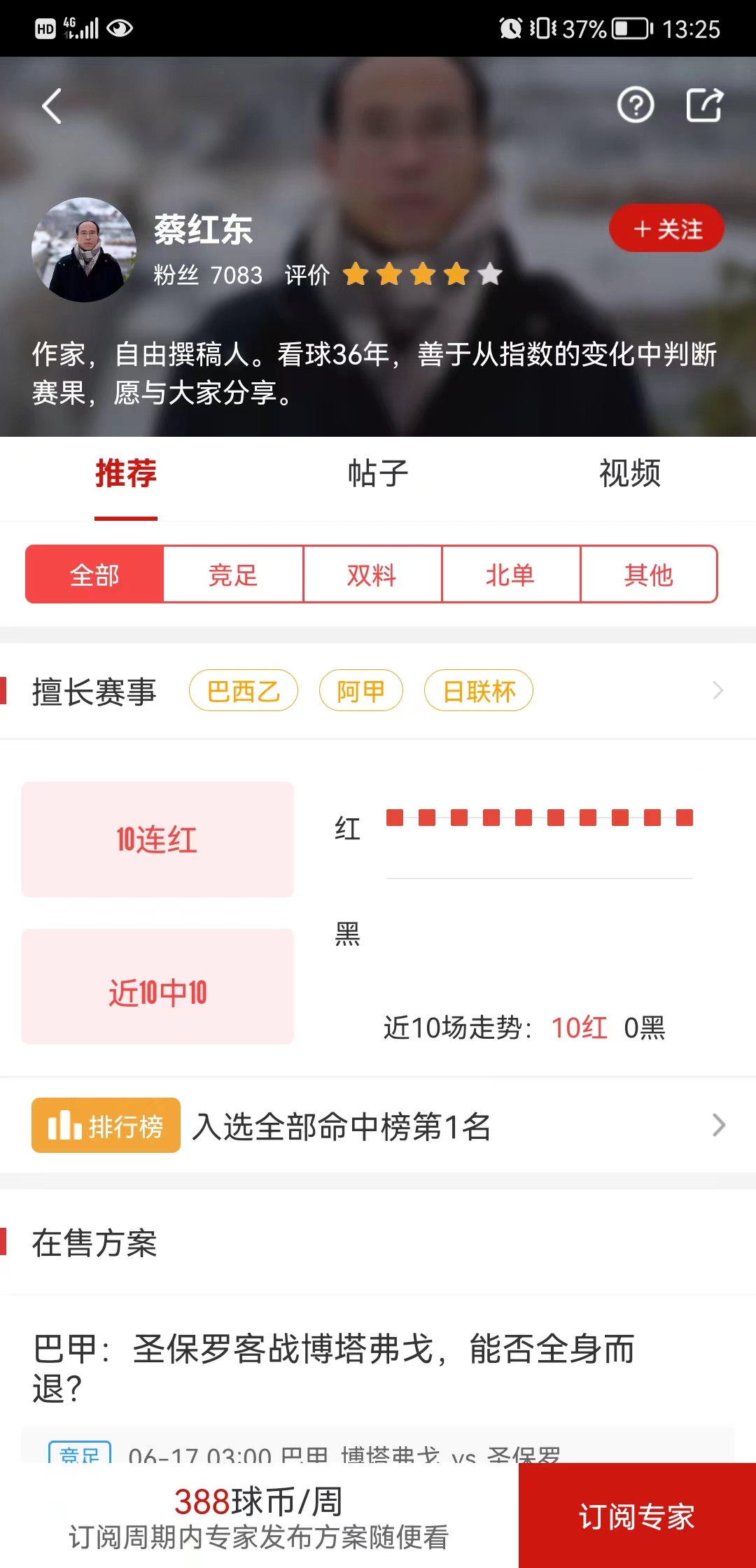Tap the 日联杯 league chip

pos(479,692)
